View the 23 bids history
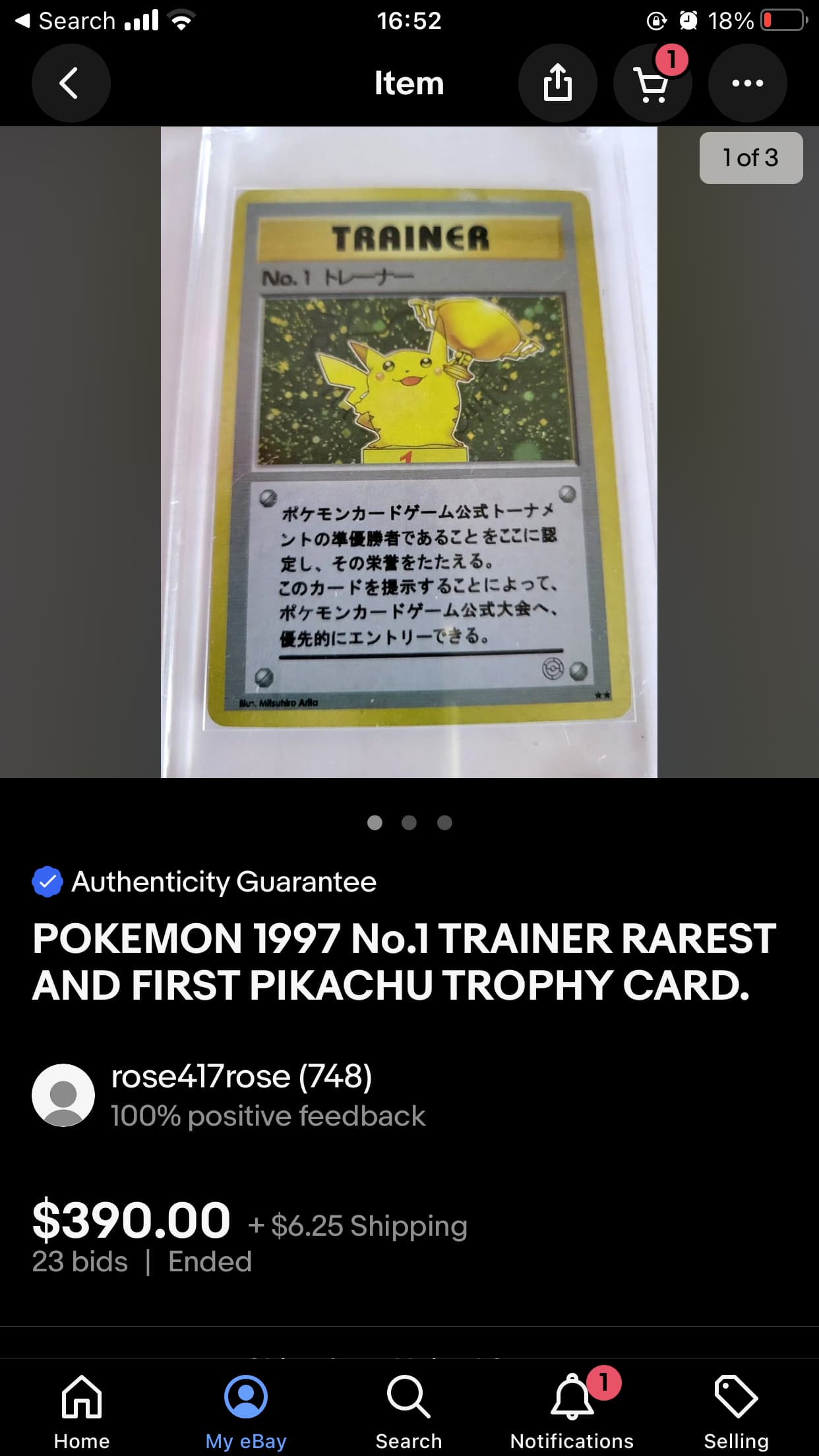This screenshot has height=1456, width=819. click(80, 1261)
